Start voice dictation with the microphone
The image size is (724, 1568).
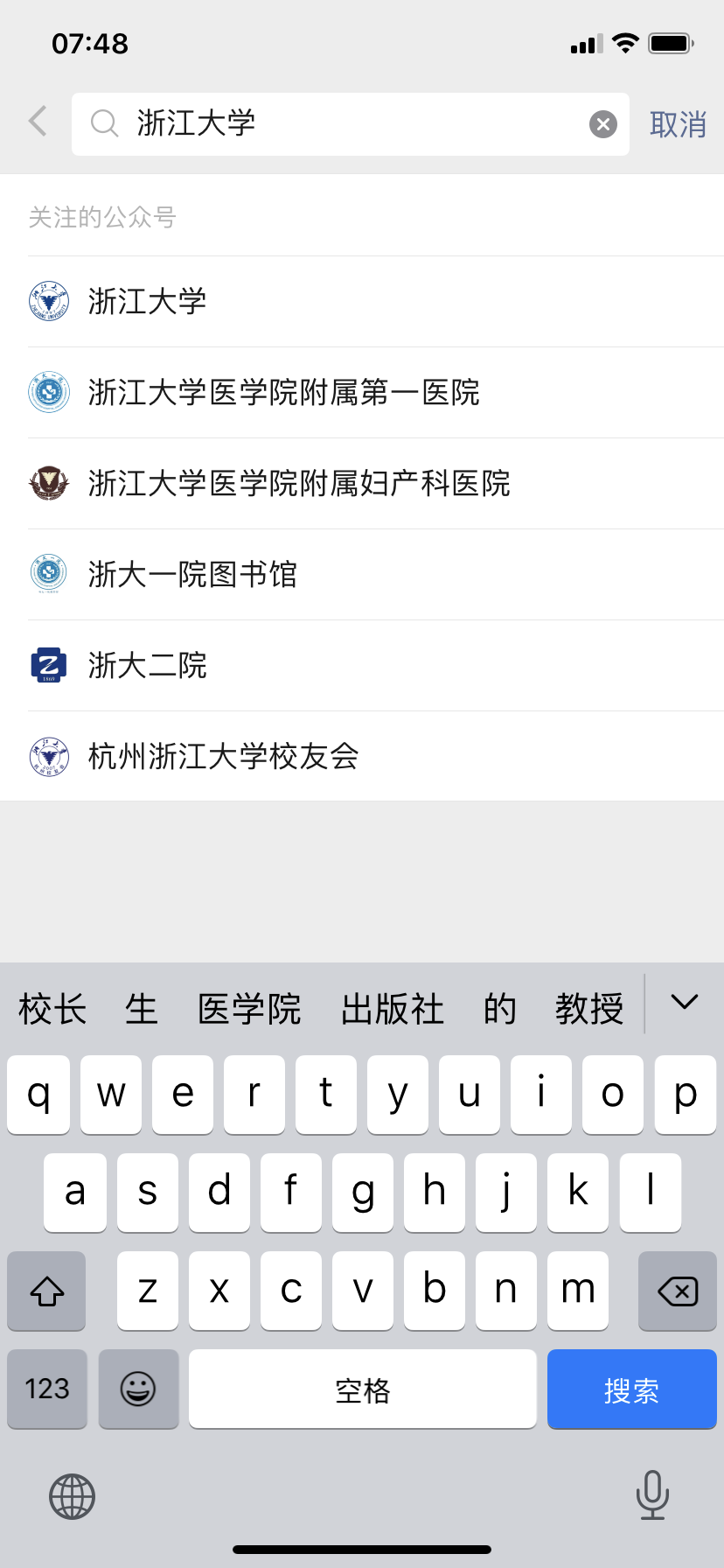point(652,1494)
